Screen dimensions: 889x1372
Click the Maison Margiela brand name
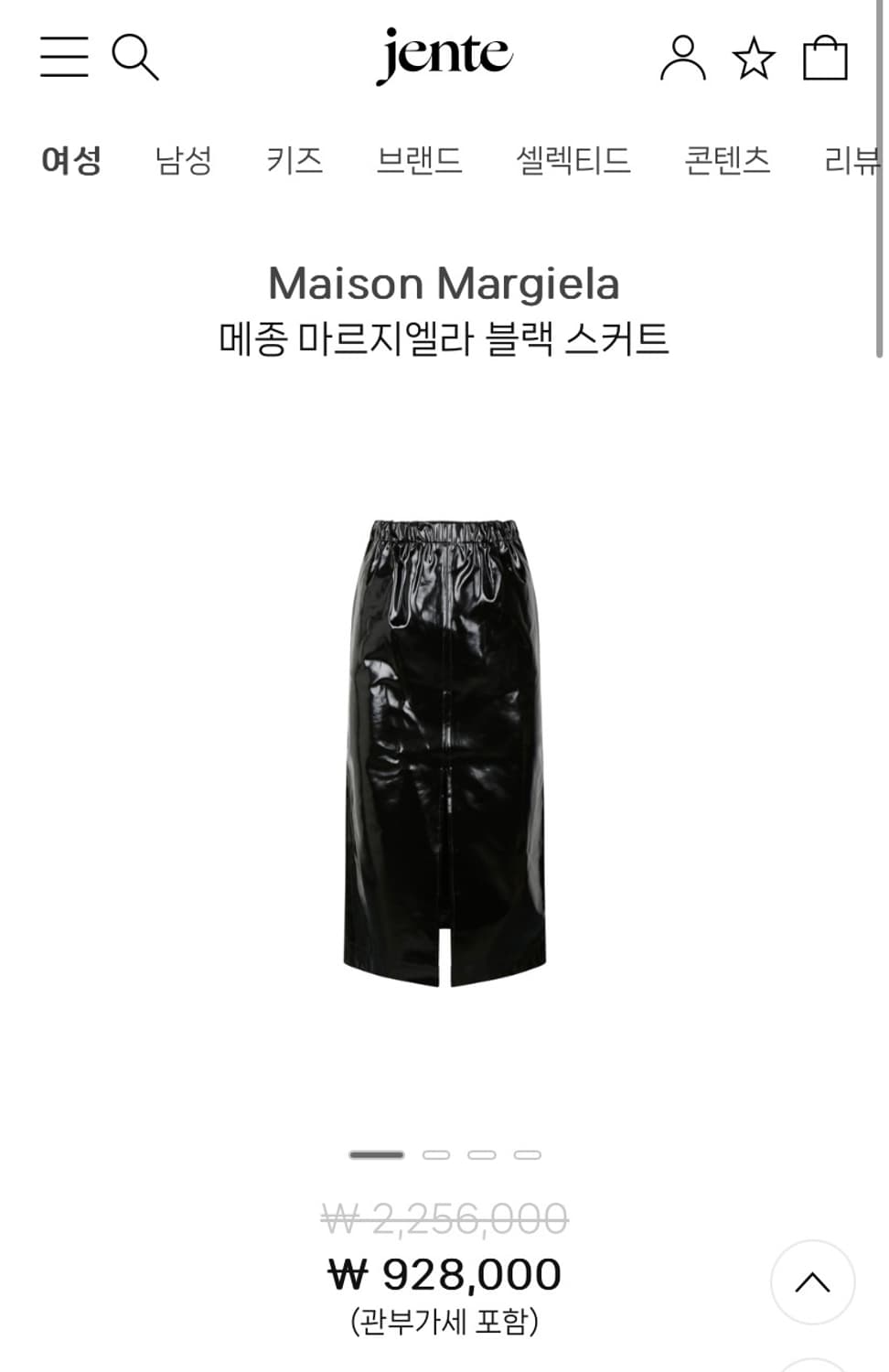click(444, 284)
